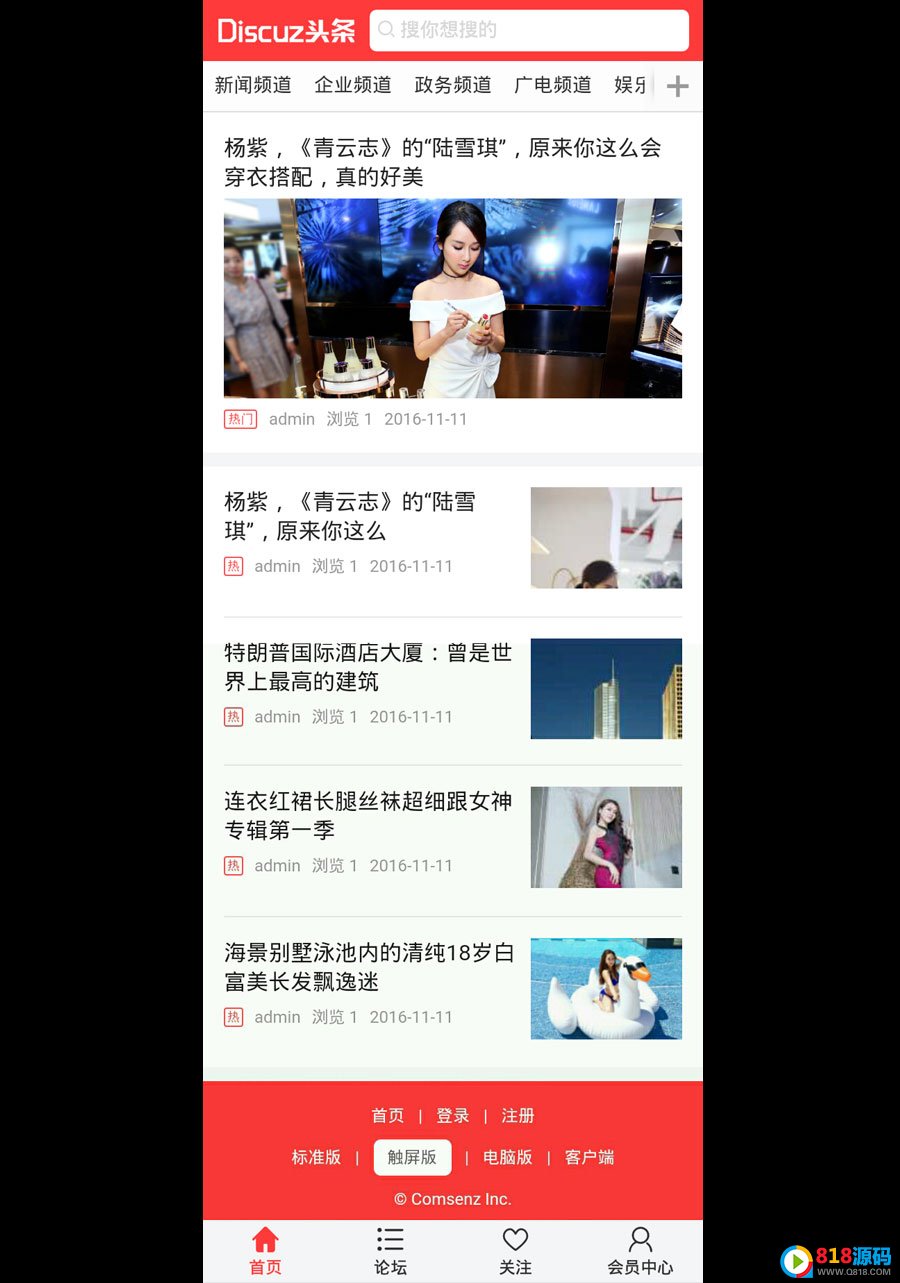Screen dimensions: 900x1283
Task: Open the 客户端 link
Action: [589, 1157]
